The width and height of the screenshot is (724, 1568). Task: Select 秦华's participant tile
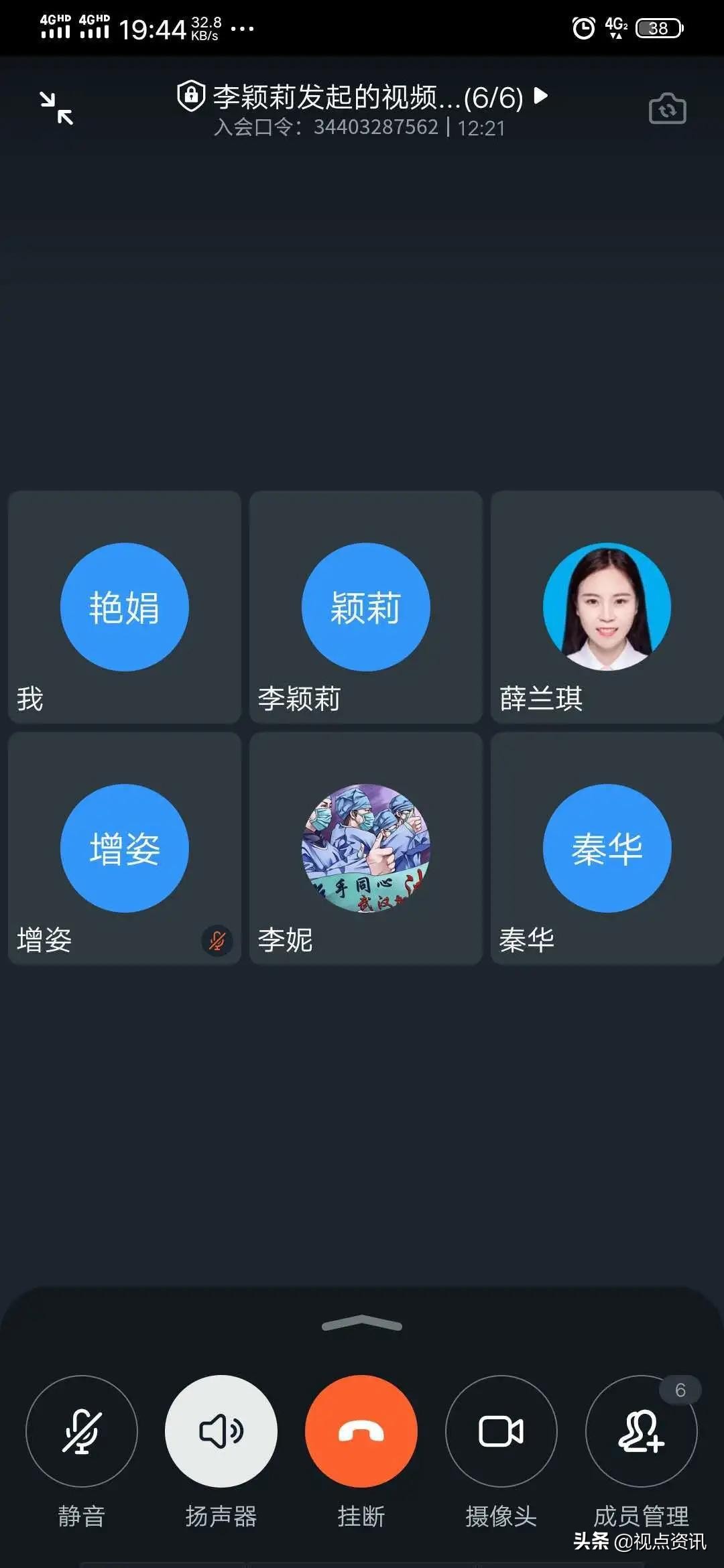pos(605,848)
